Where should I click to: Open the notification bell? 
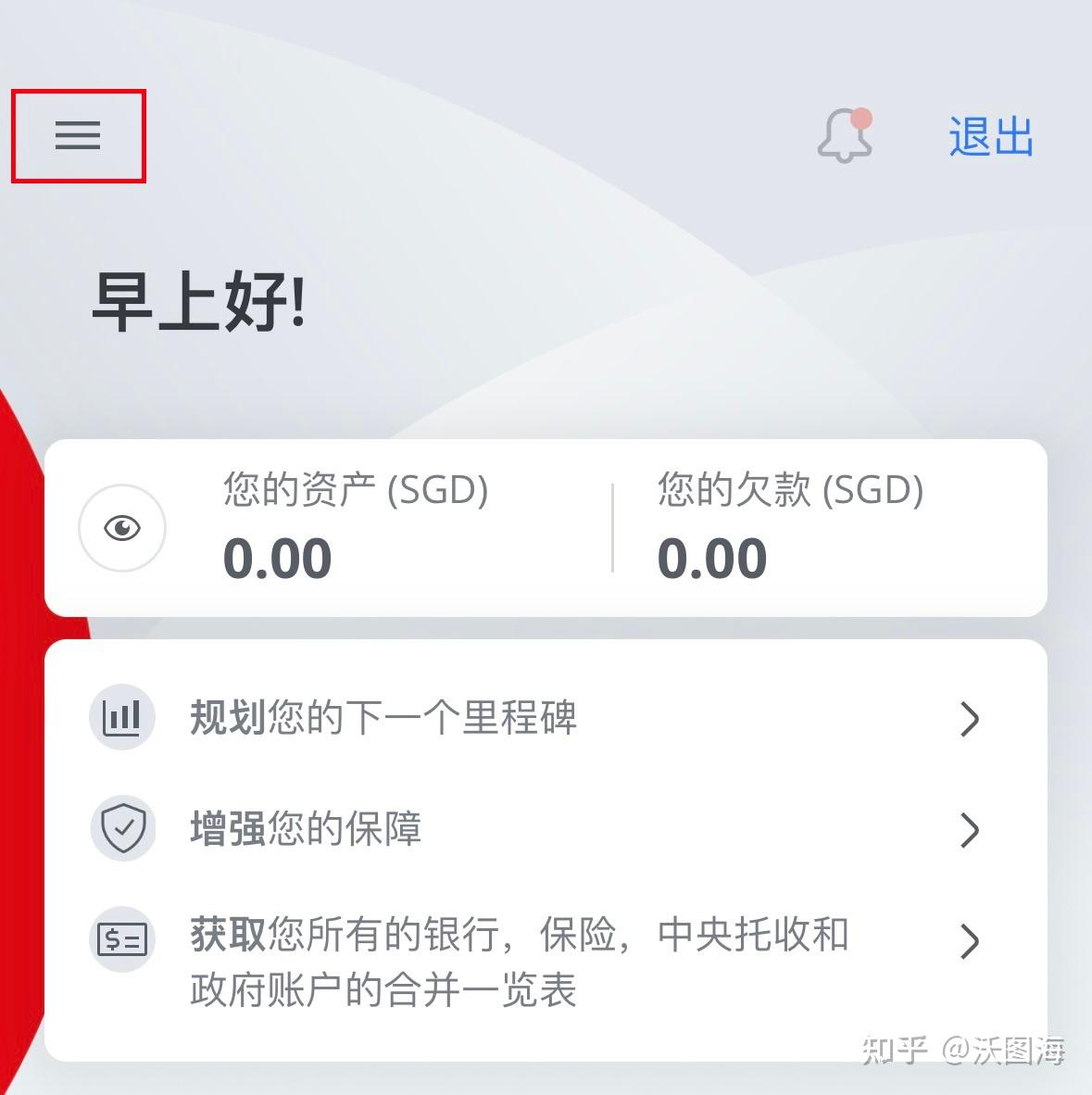(844, 139)
